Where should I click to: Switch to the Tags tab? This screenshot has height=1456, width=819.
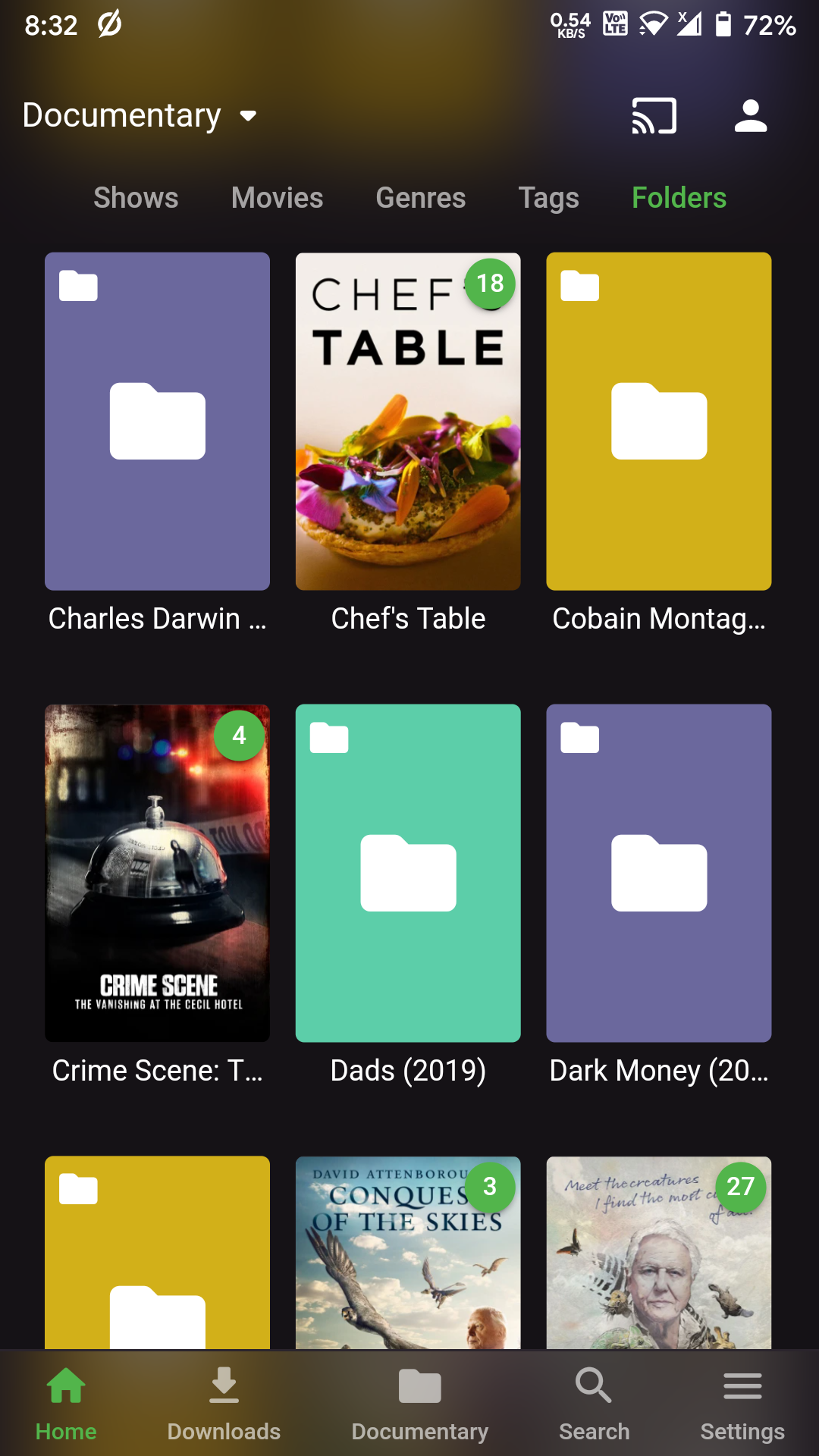[548, 198]
